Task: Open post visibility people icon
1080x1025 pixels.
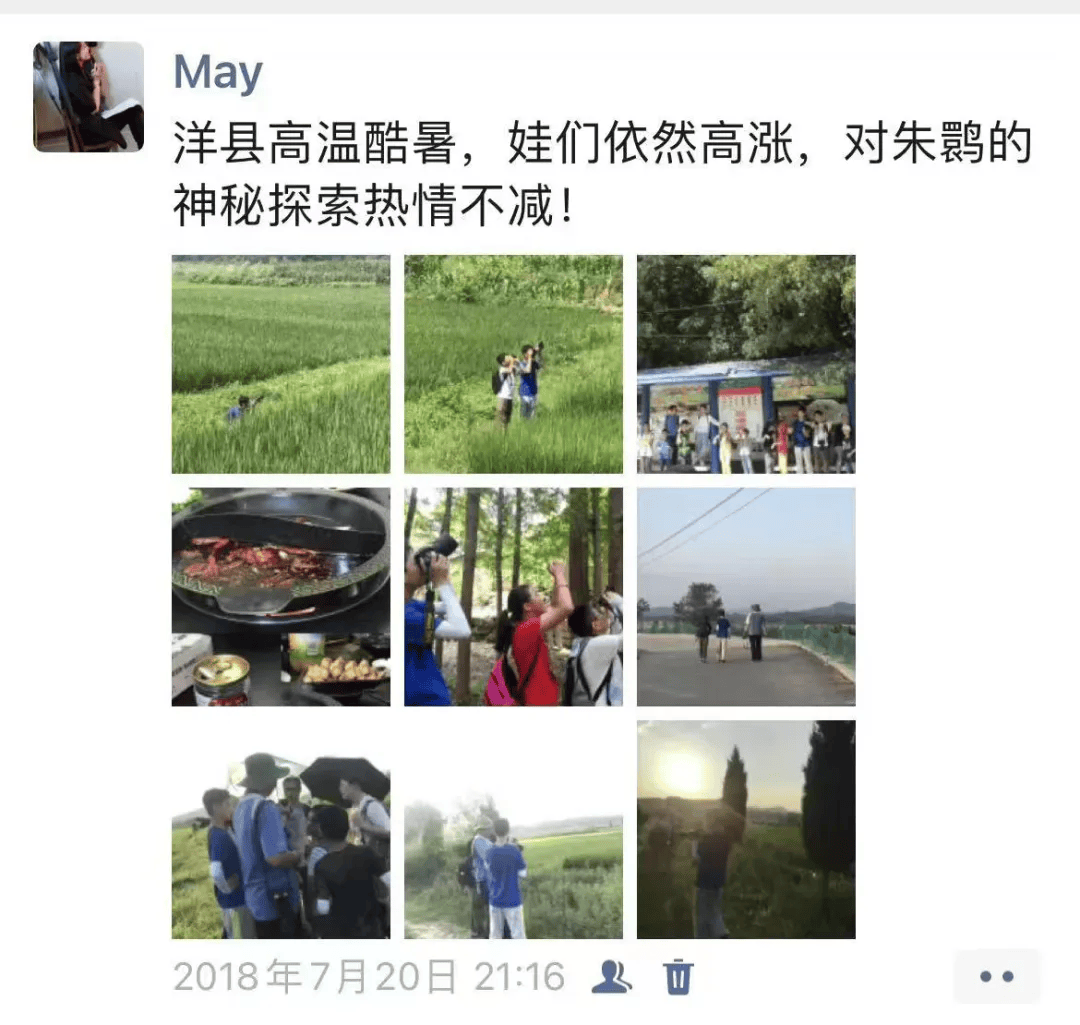Action: [x=611, y=976]
